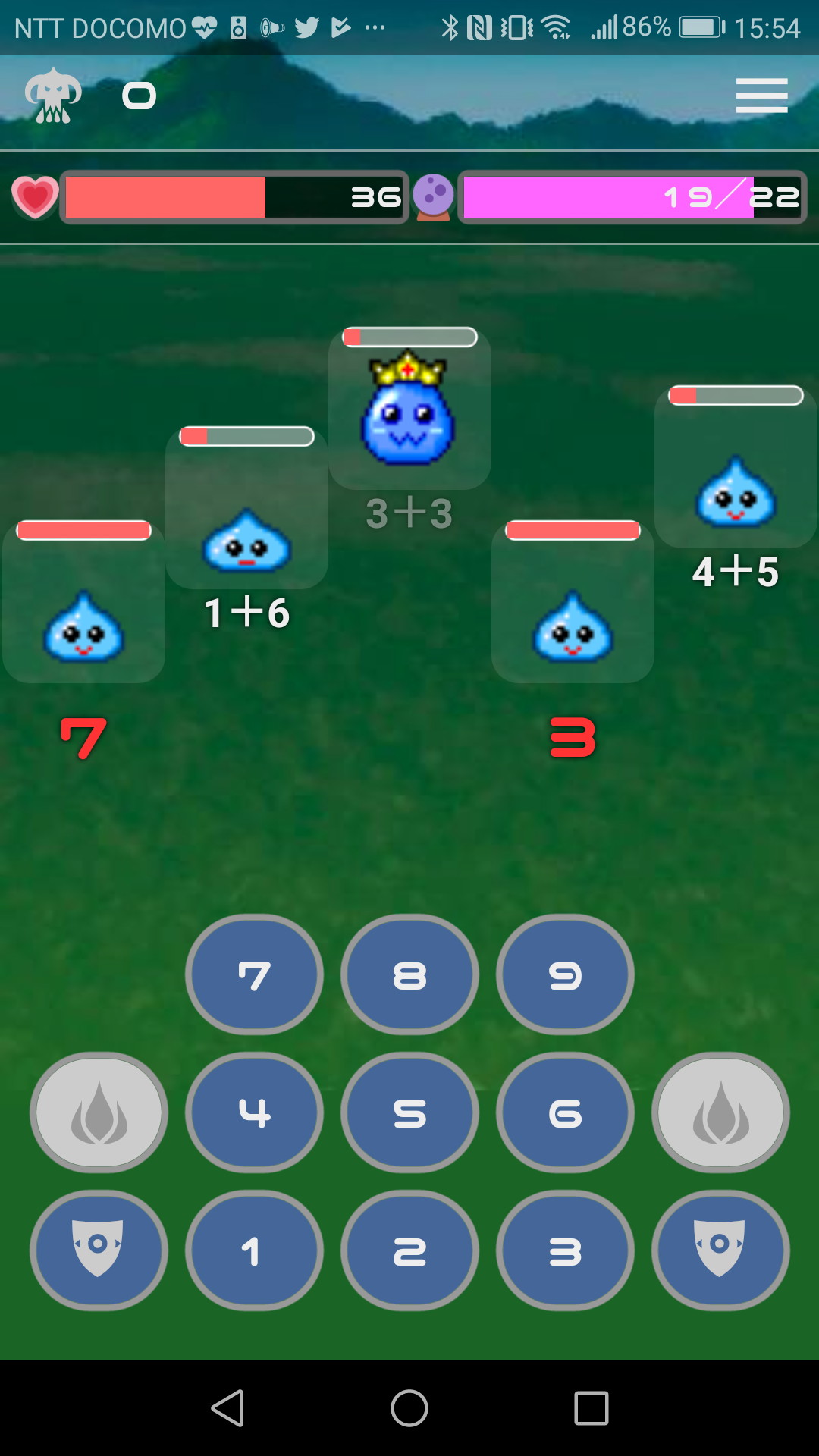The height and width of the screenshot is (1456, 819).
Task: Select number 9 on the keypad
Action: tap(565, 974)
